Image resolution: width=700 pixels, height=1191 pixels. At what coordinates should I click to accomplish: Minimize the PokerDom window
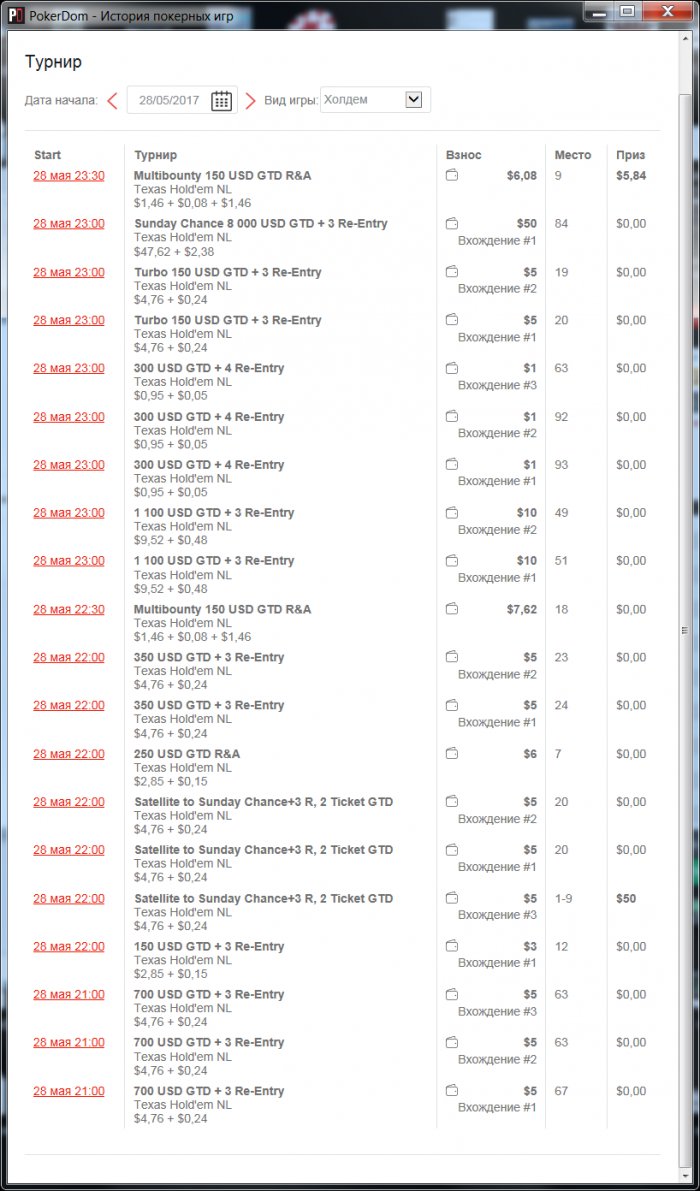[597, 10]
